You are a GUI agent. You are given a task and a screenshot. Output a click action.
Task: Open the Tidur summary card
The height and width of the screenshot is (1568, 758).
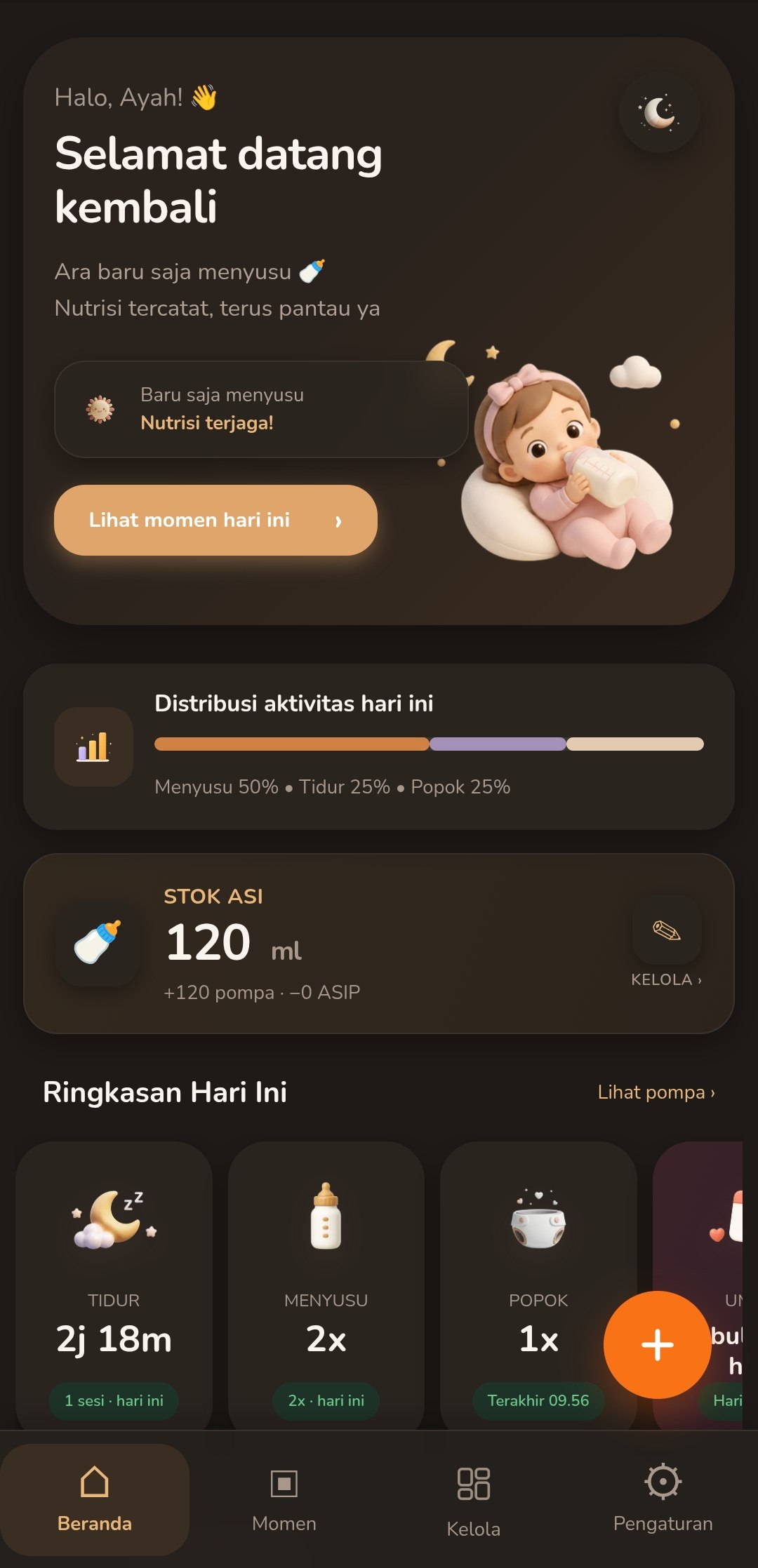tap(114, 1285)
